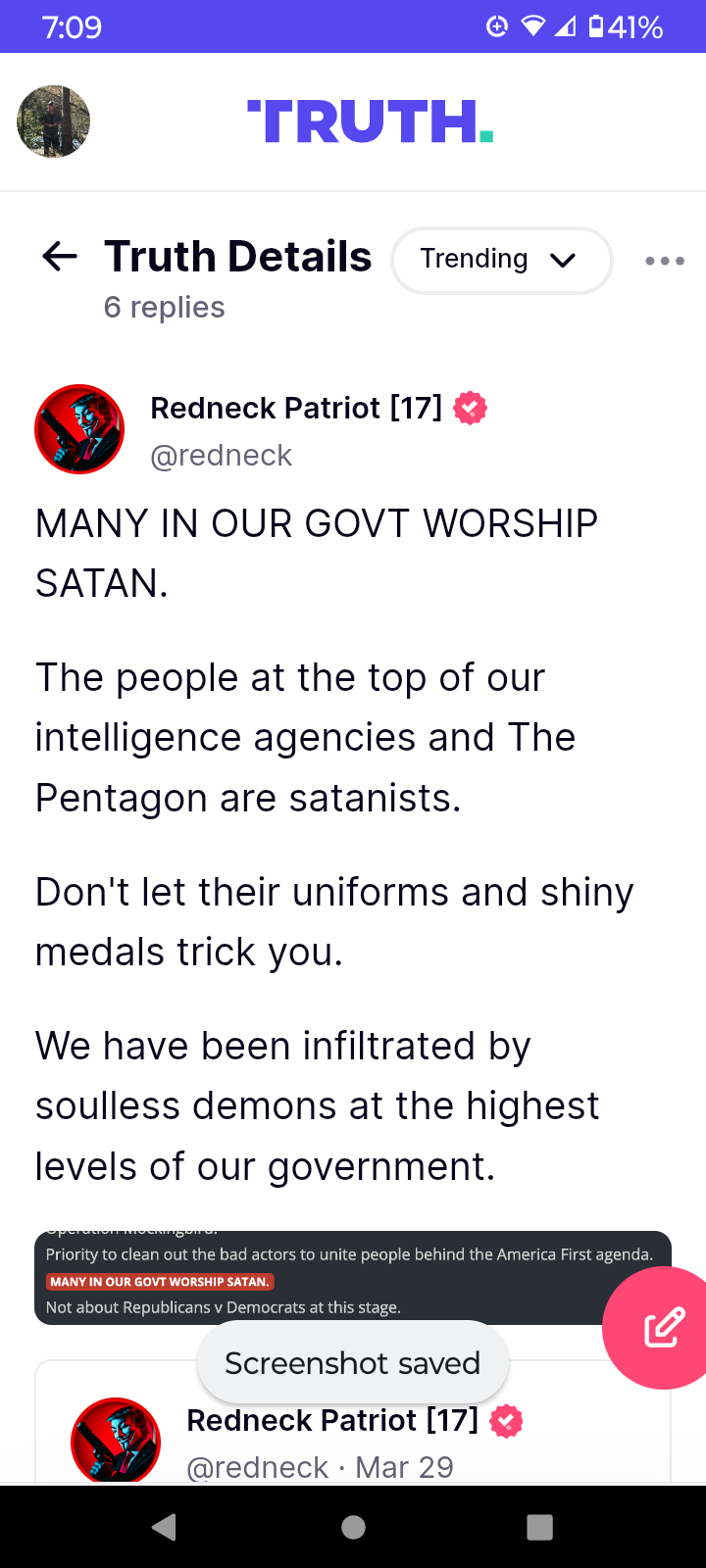Open the @redneck profile from the post's author name
This screenshot has width=706, height=1568.
(x=295, y=408)
